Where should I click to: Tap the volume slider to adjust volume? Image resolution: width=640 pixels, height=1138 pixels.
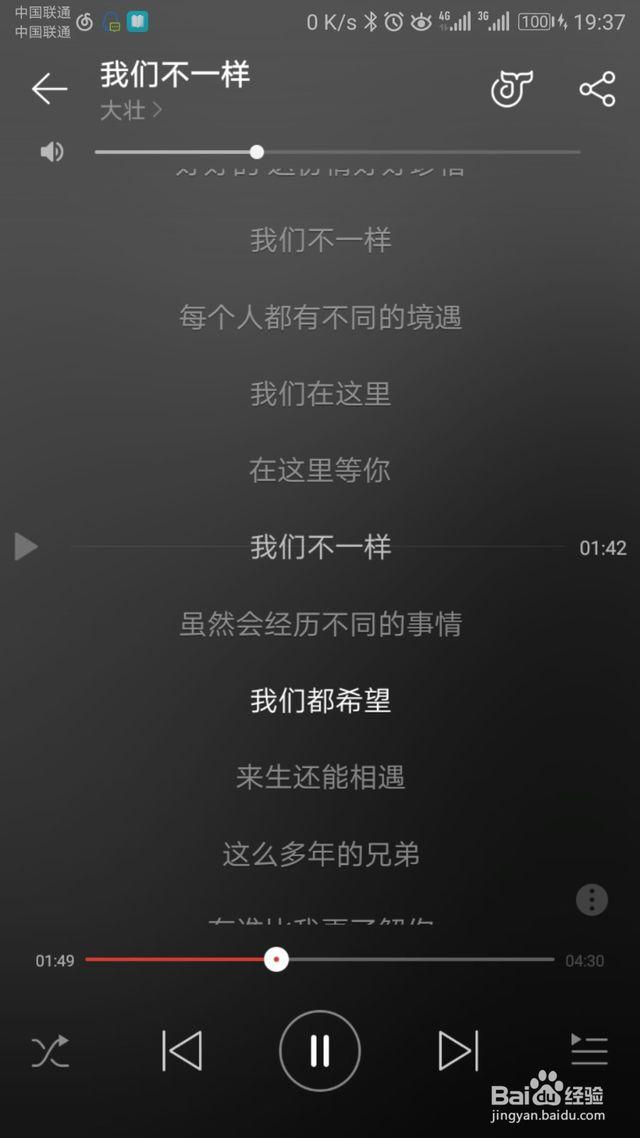point(337,152)
